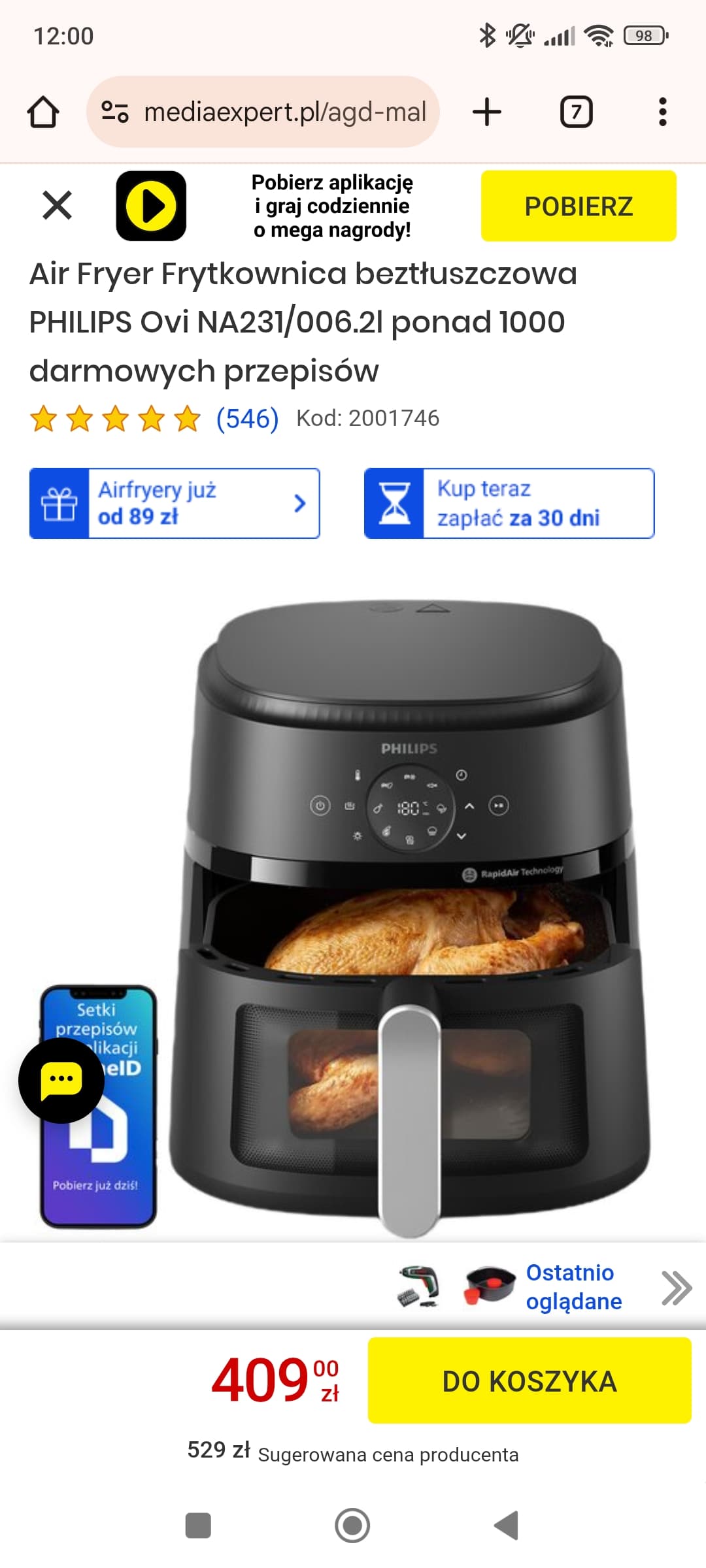Expand the Ostatnio oglądane section
Image resolution: width=706 pixels, height=1568 pixels.
[675, 1288]
